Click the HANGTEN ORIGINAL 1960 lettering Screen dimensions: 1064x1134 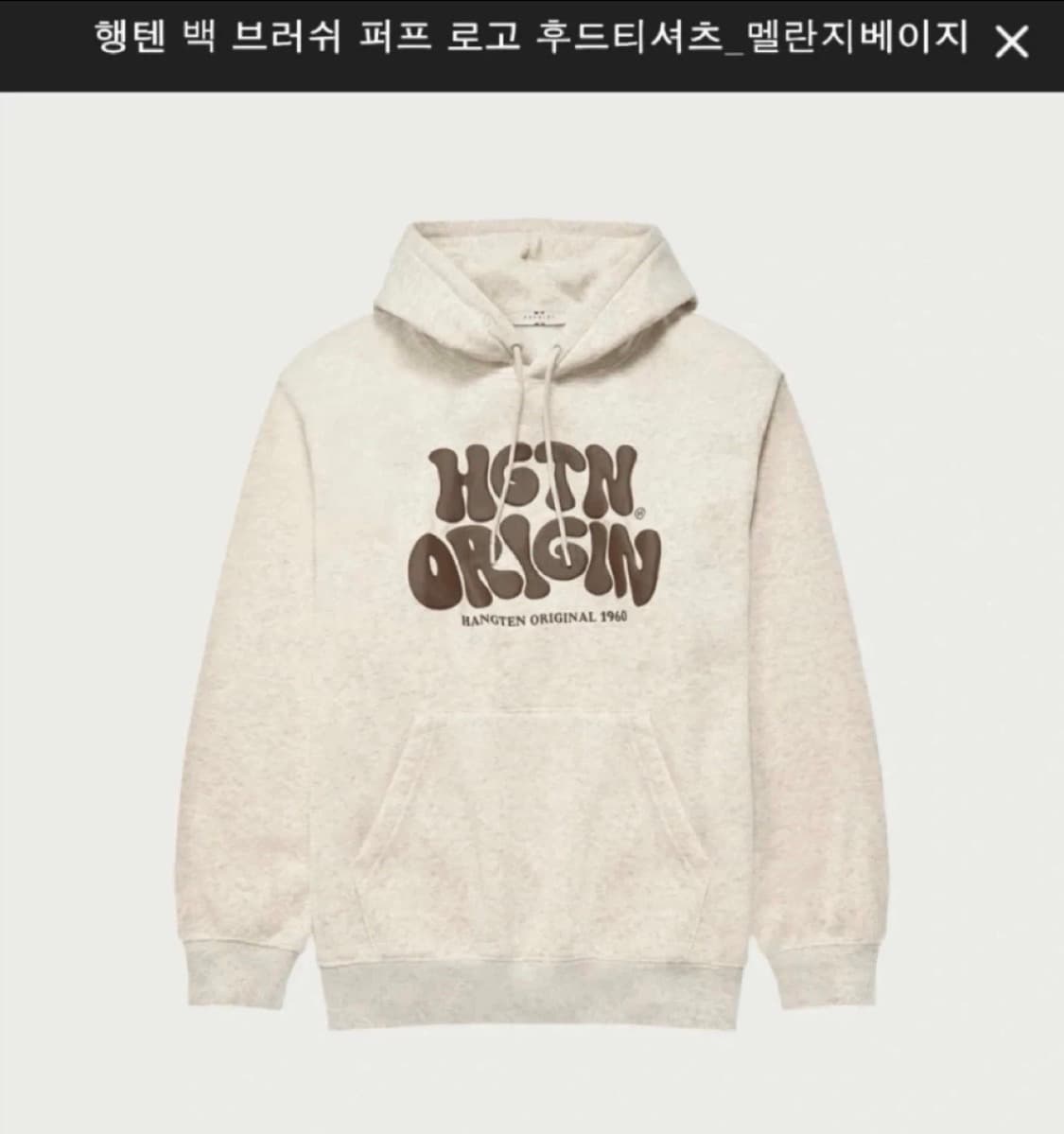(547, 619)
